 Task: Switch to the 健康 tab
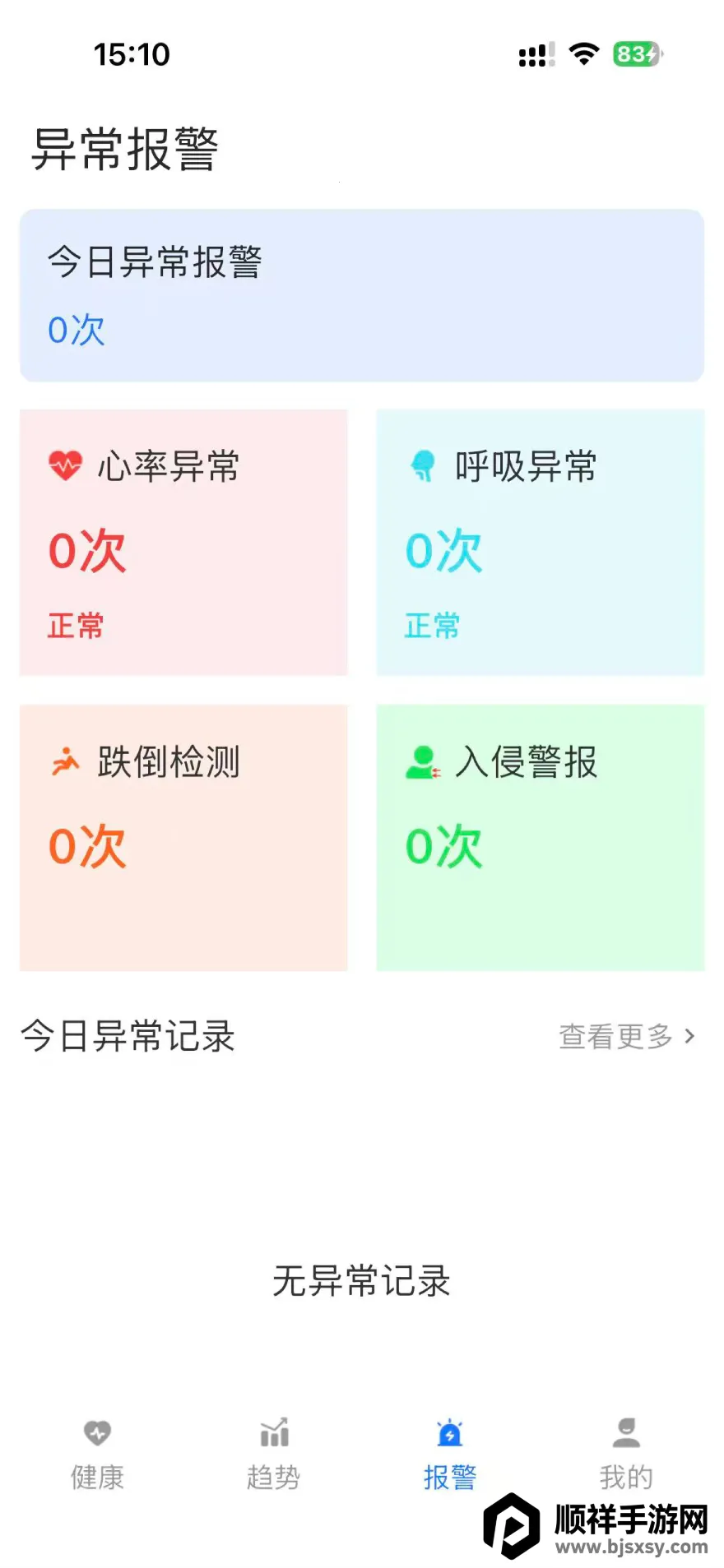[97, 1454]
